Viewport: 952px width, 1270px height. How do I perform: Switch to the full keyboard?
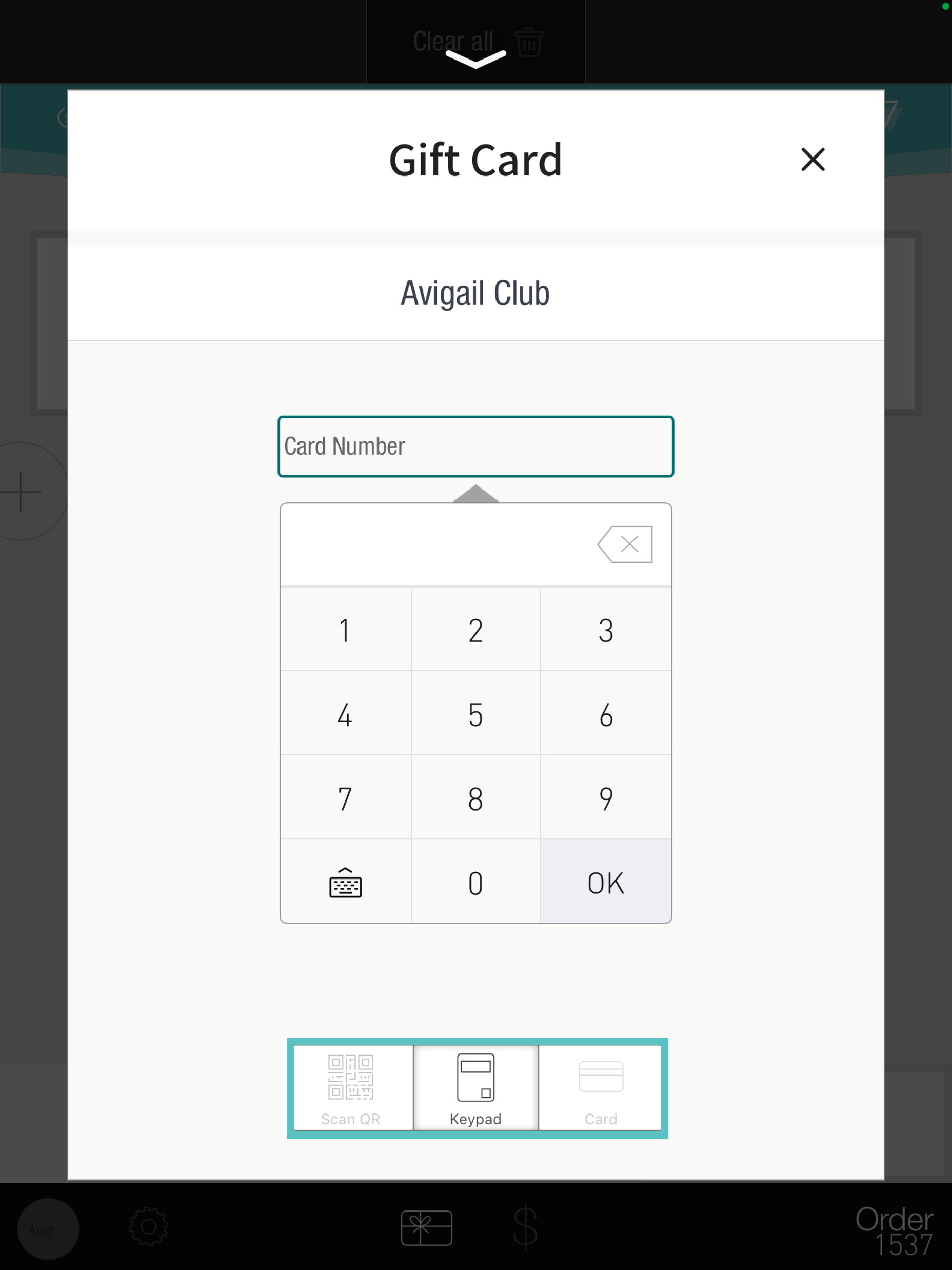(x=345, y=883)
